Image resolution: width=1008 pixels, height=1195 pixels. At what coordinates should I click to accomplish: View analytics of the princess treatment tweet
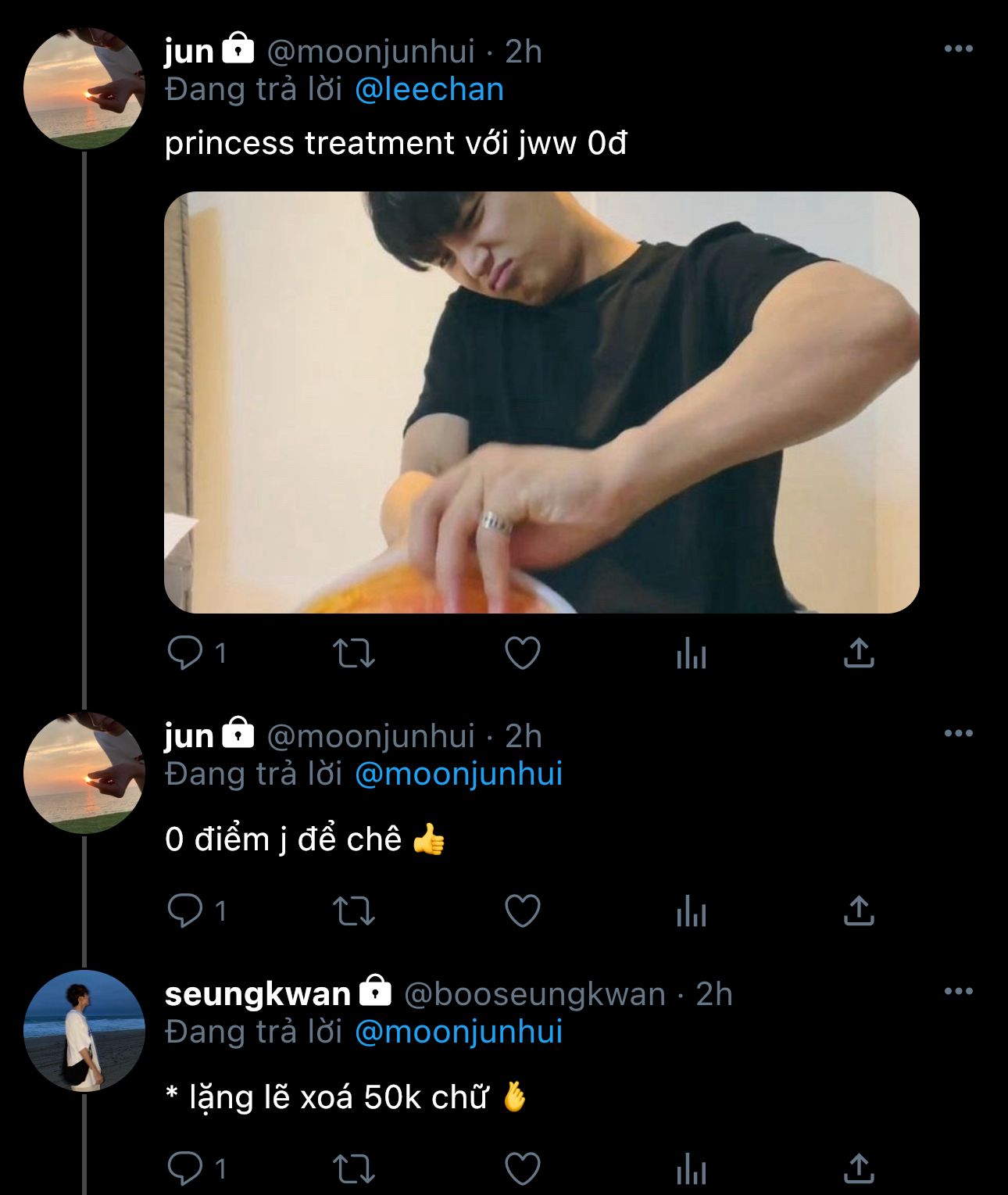click(x=691, y=653)
